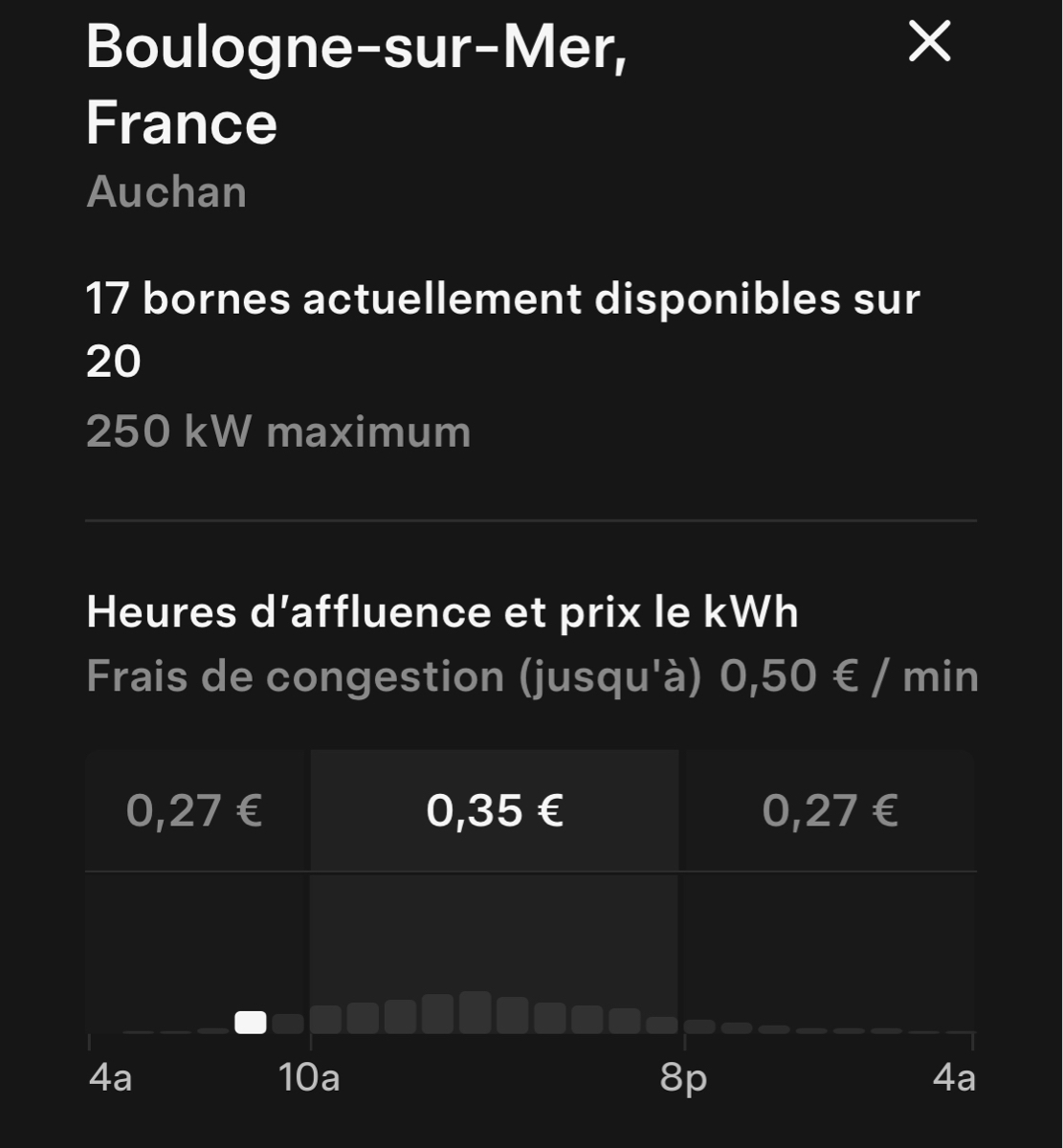Close the Boulogne-sur-Mer charger details
The height and width of the screenshot is (1148, 1063).
pos(929,43)
